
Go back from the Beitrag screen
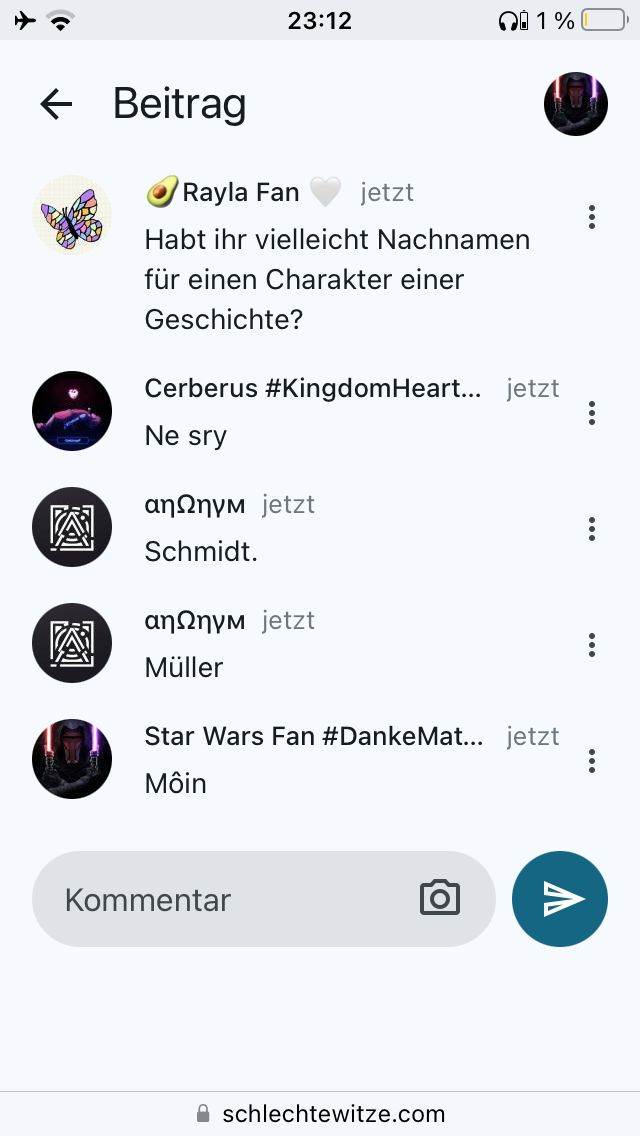[x=56, y=104]
